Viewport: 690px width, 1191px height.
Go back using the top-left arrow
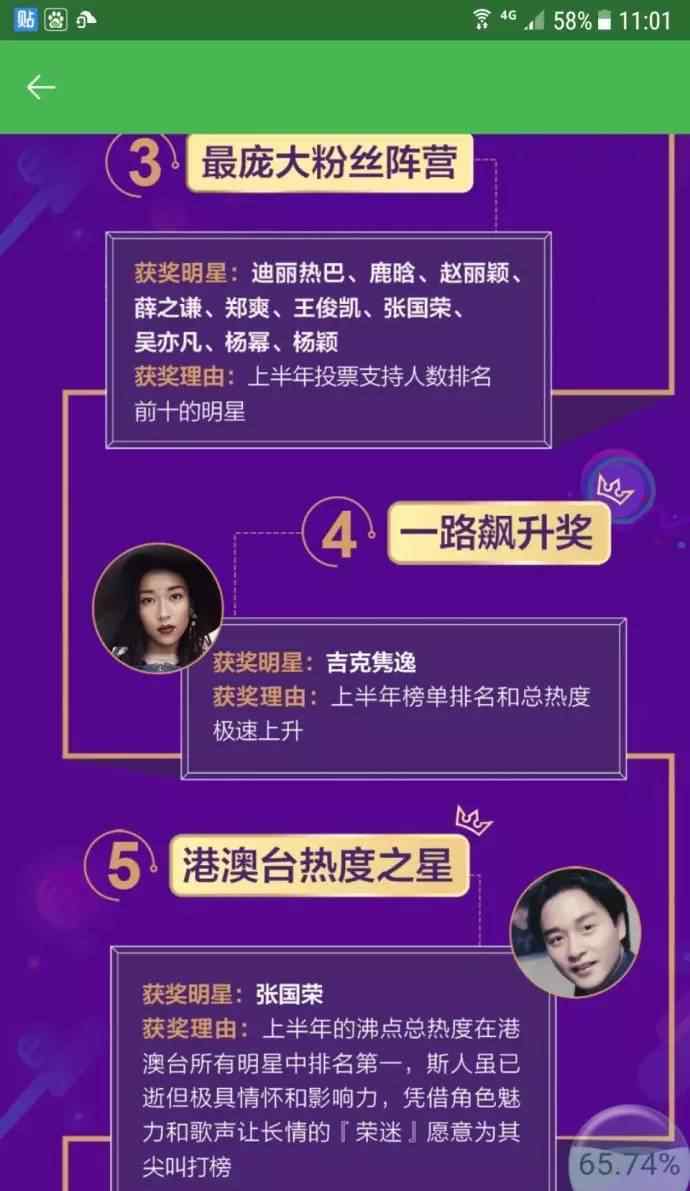(x=41, y=87)
